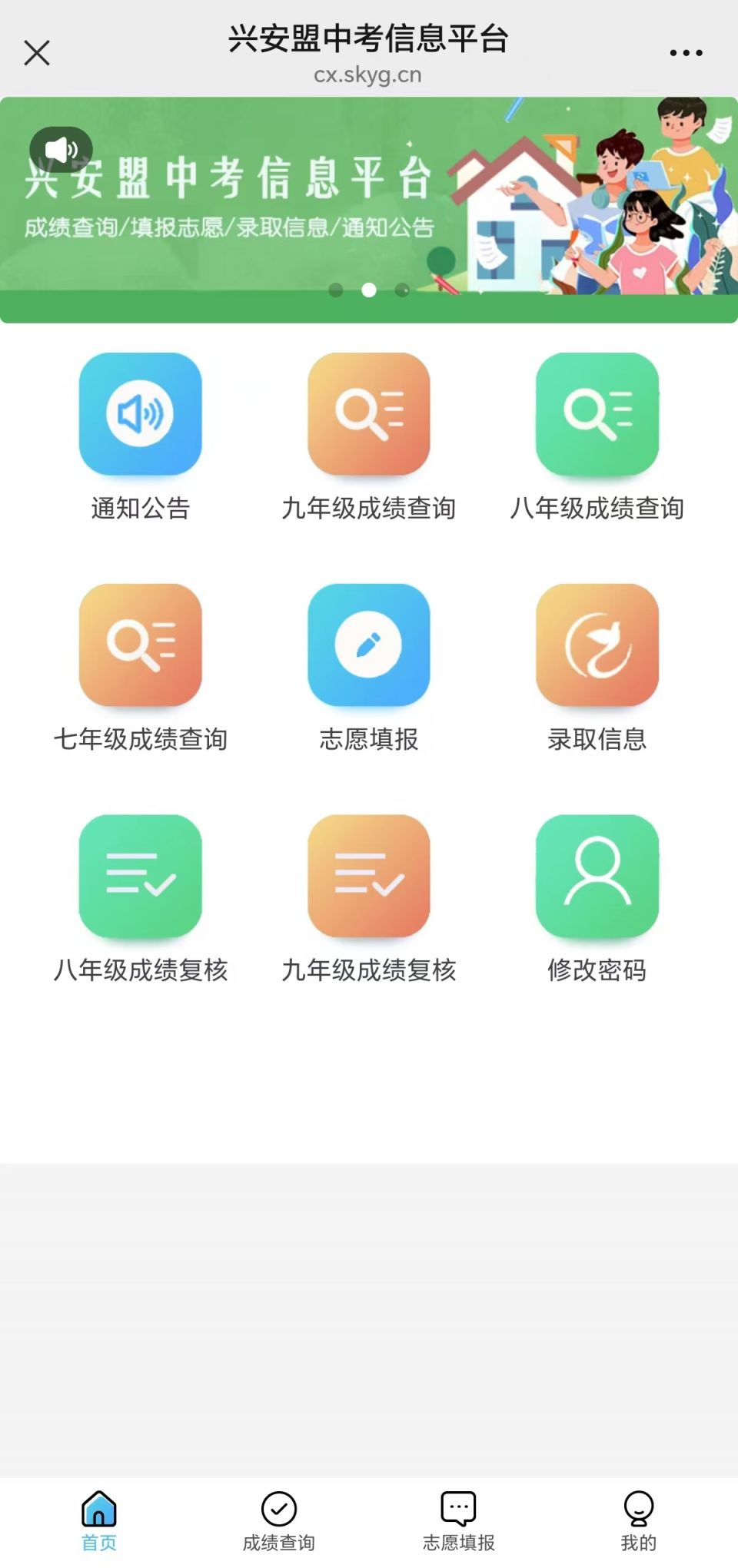This screenshot has height=1568, width=738.
Task: View 录取信息 admission info
Action: (x=597, y=645)
